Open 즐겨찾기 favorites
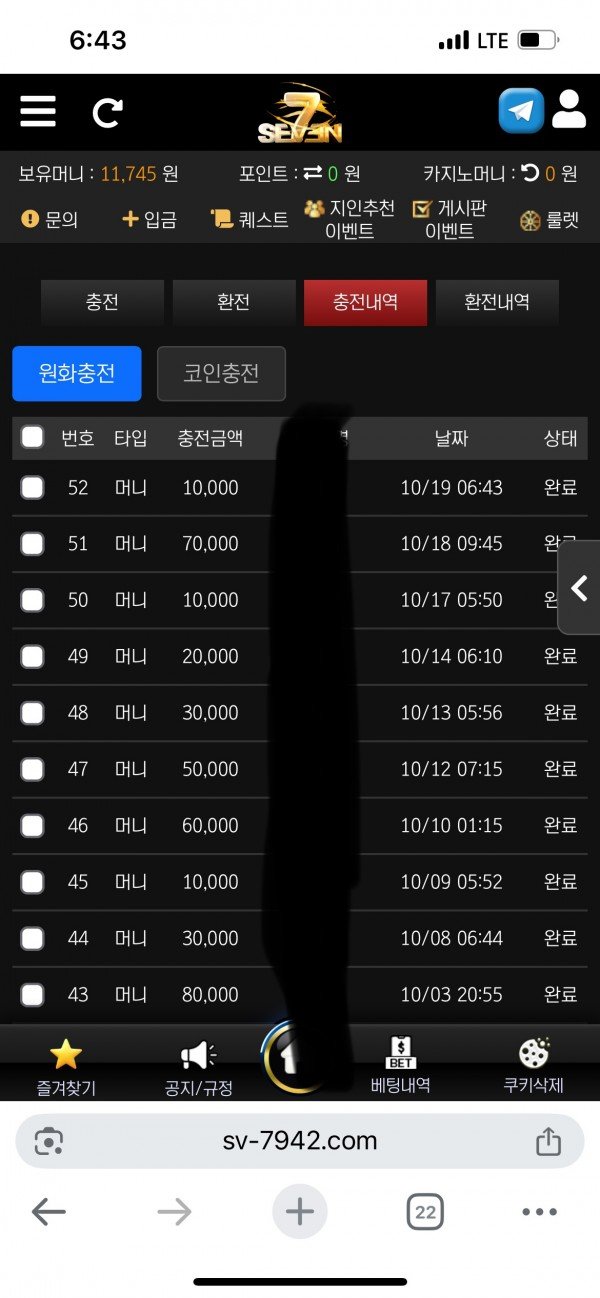Viewport: 600px width, 1298px height. (x=66, y=1066)
